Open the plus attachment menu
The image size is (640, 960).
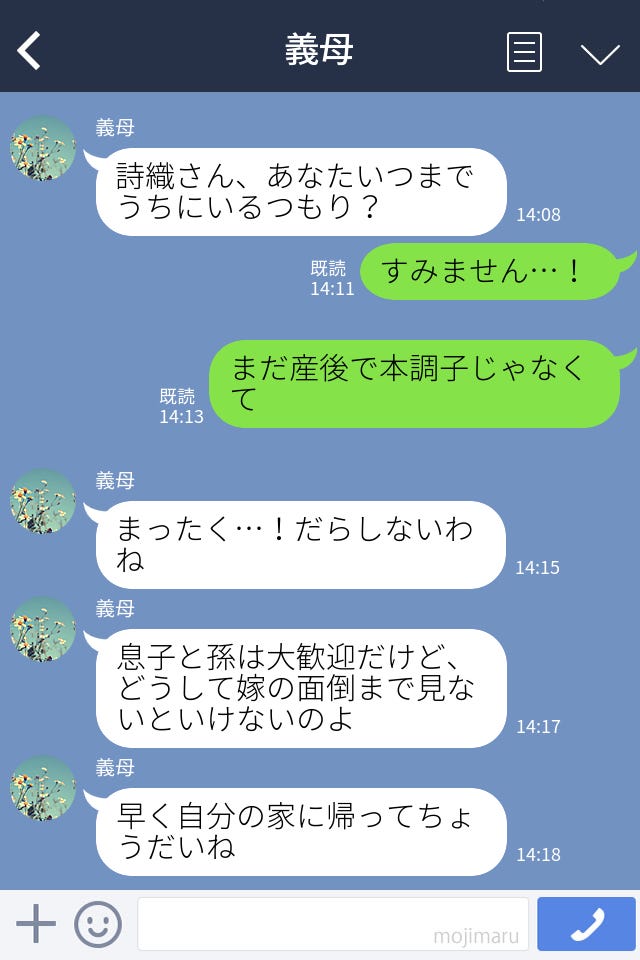click(x=36, y=924)
